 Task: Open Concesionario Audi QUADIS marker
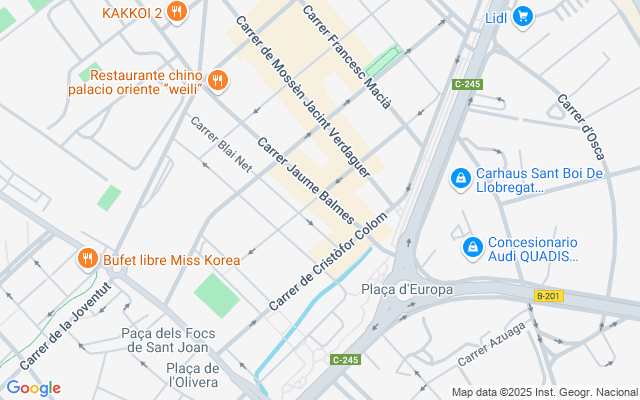pos(471,245)
